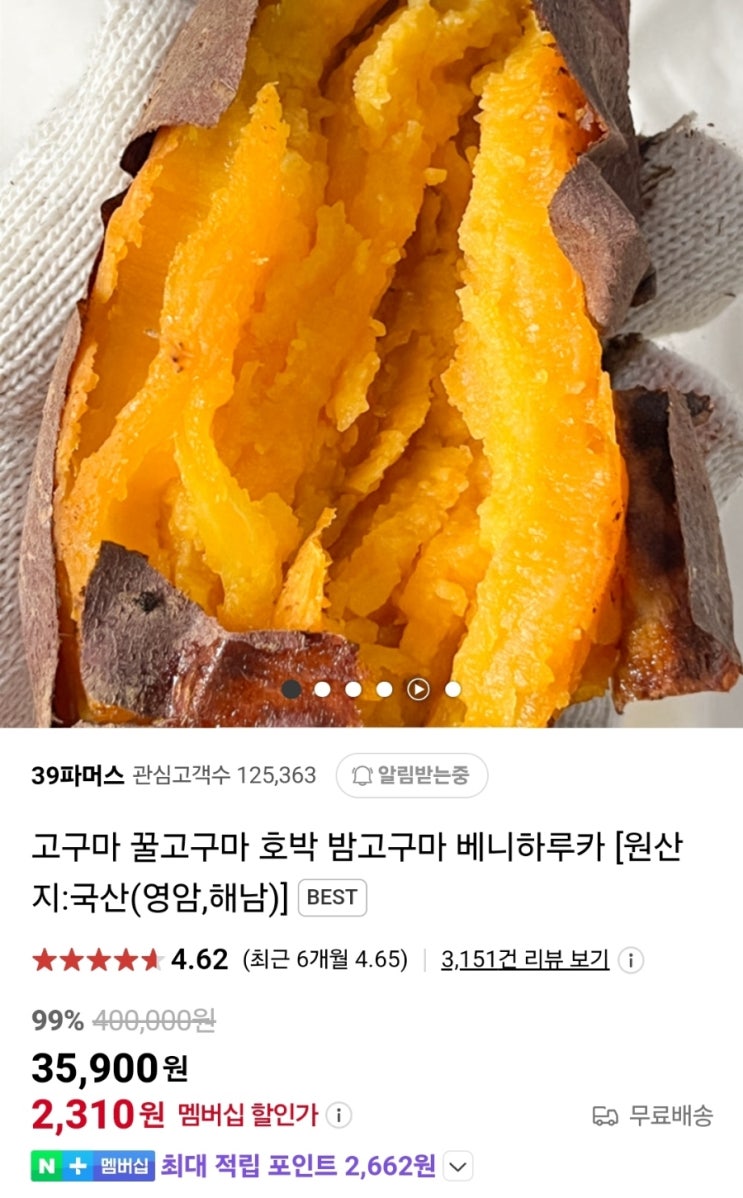Tap the 알림받는중 notification button
The height and width of the screenshot is (1198, 743).
tap(411, 775)
